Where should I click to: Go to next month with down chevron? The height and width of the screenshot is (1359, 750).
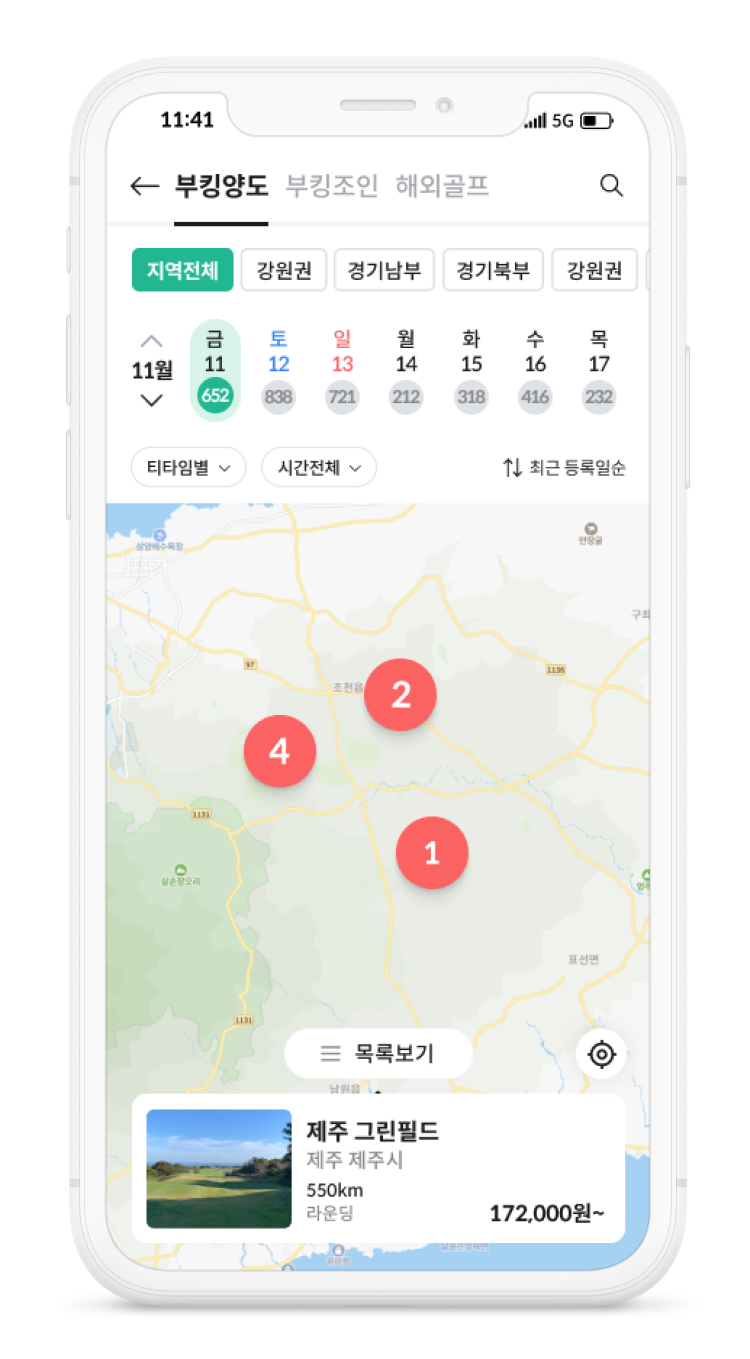[x=152, y=400]
